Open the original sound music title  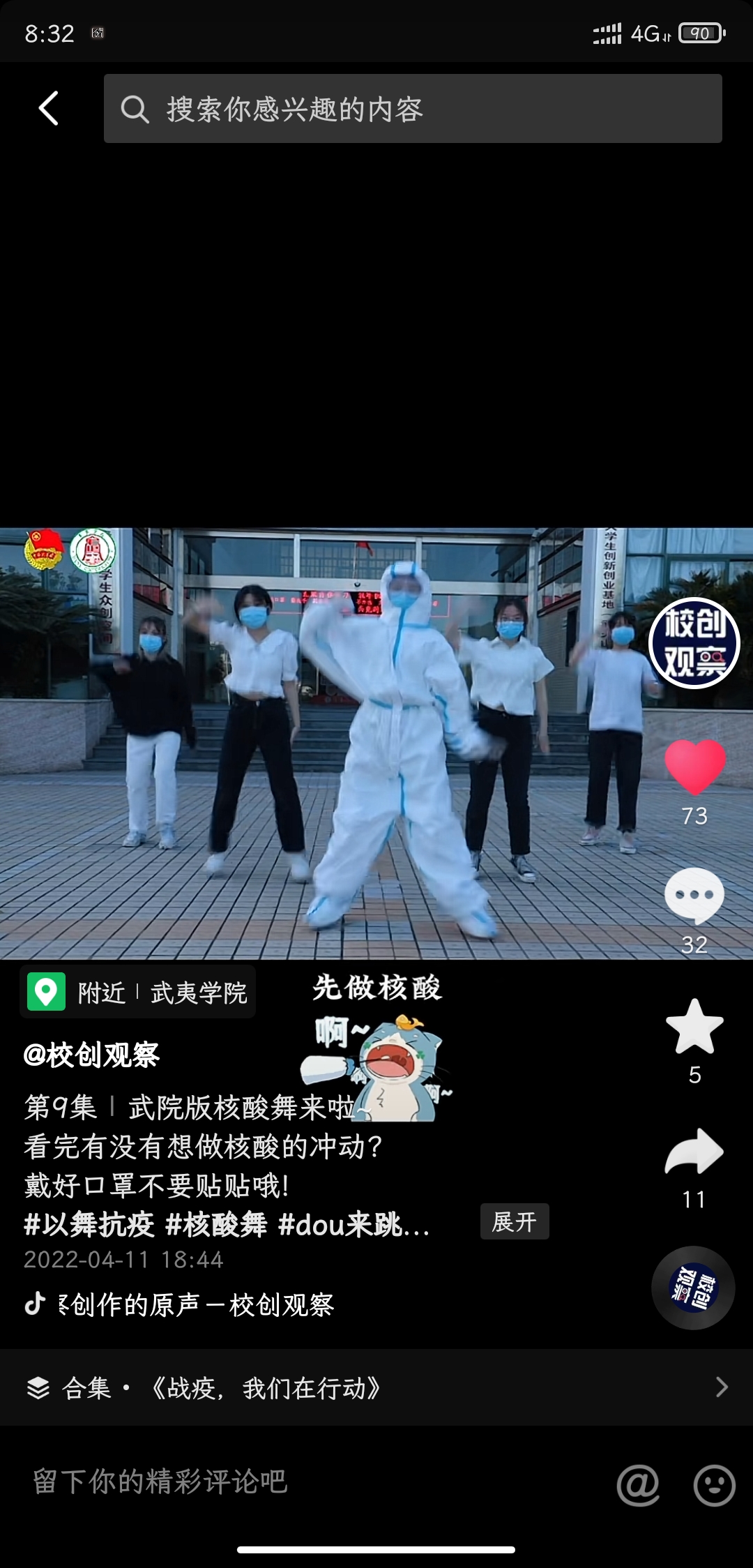[x=195, y=1304]
